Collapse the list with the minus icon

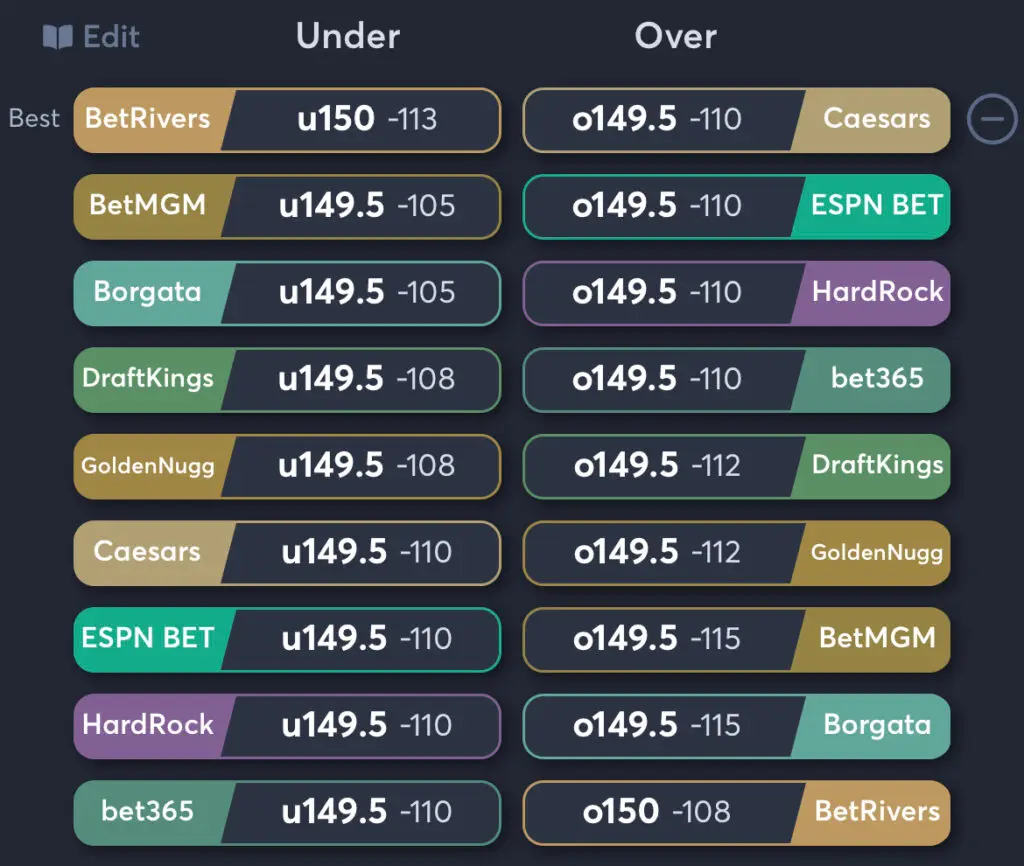point(991,120)
